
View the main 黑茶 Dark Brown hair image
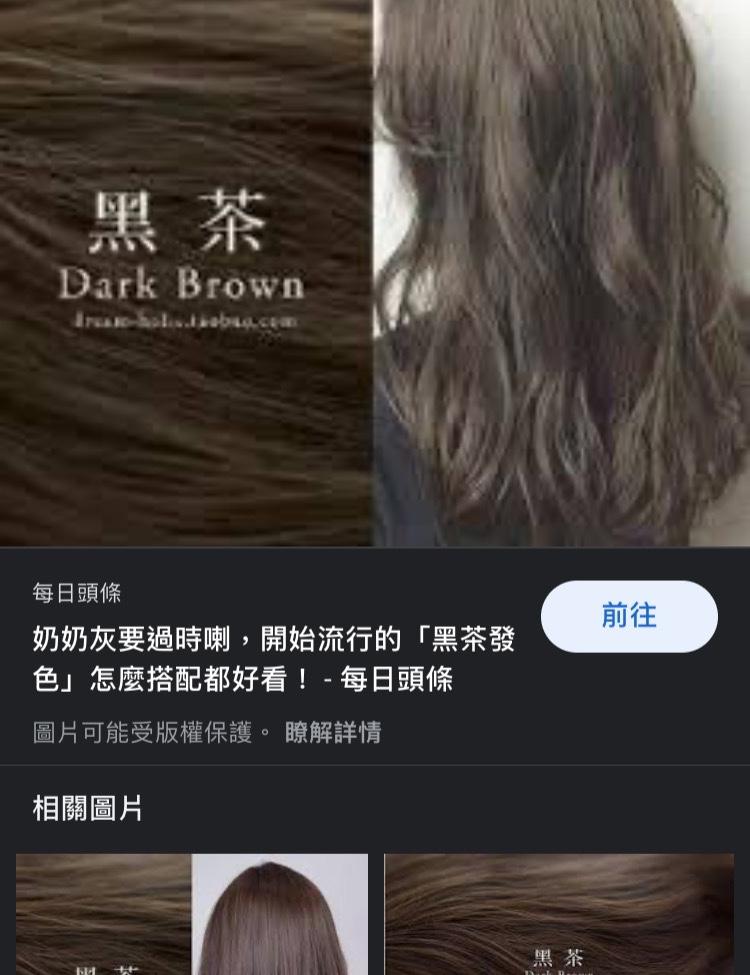375,272
